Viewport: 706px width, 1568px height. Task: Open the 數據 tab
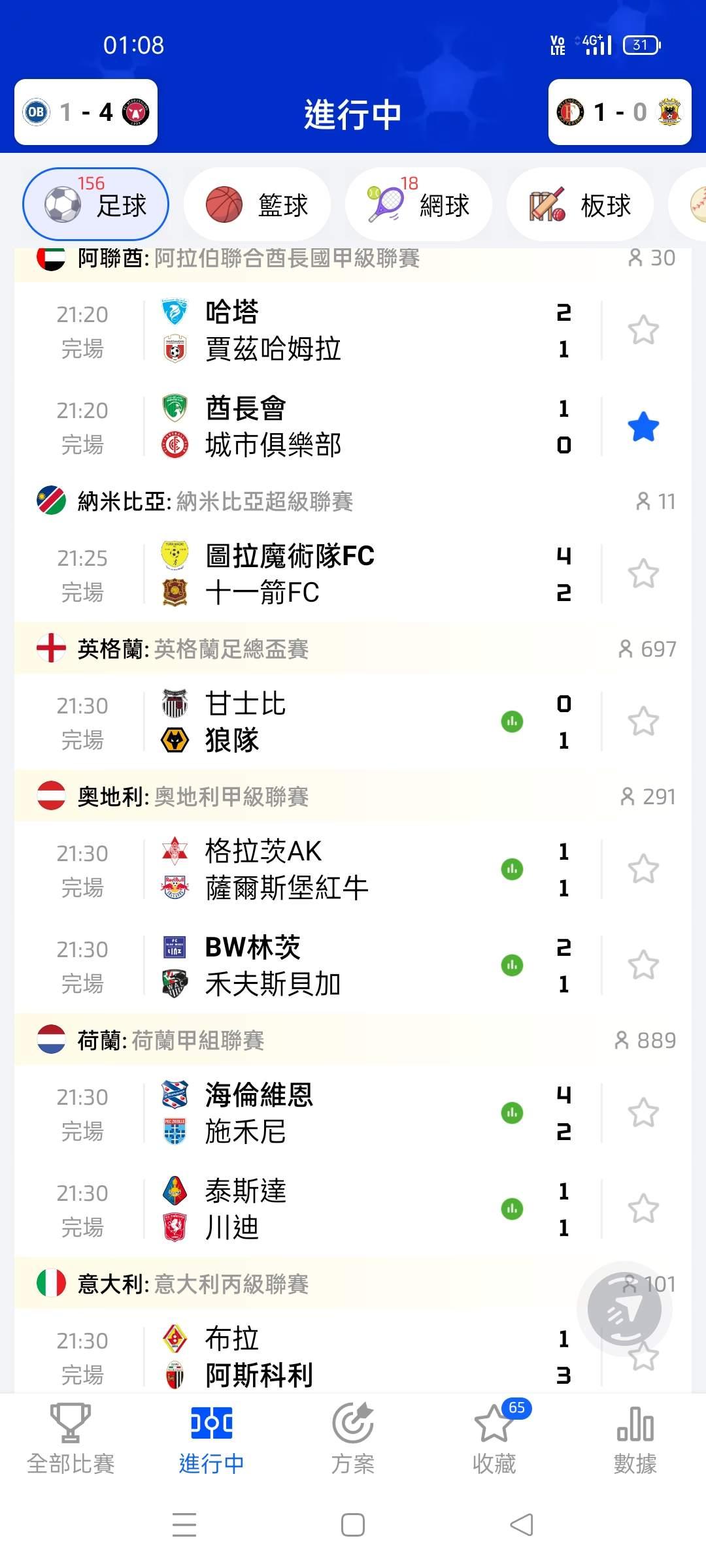click(x=635, y=1439)
